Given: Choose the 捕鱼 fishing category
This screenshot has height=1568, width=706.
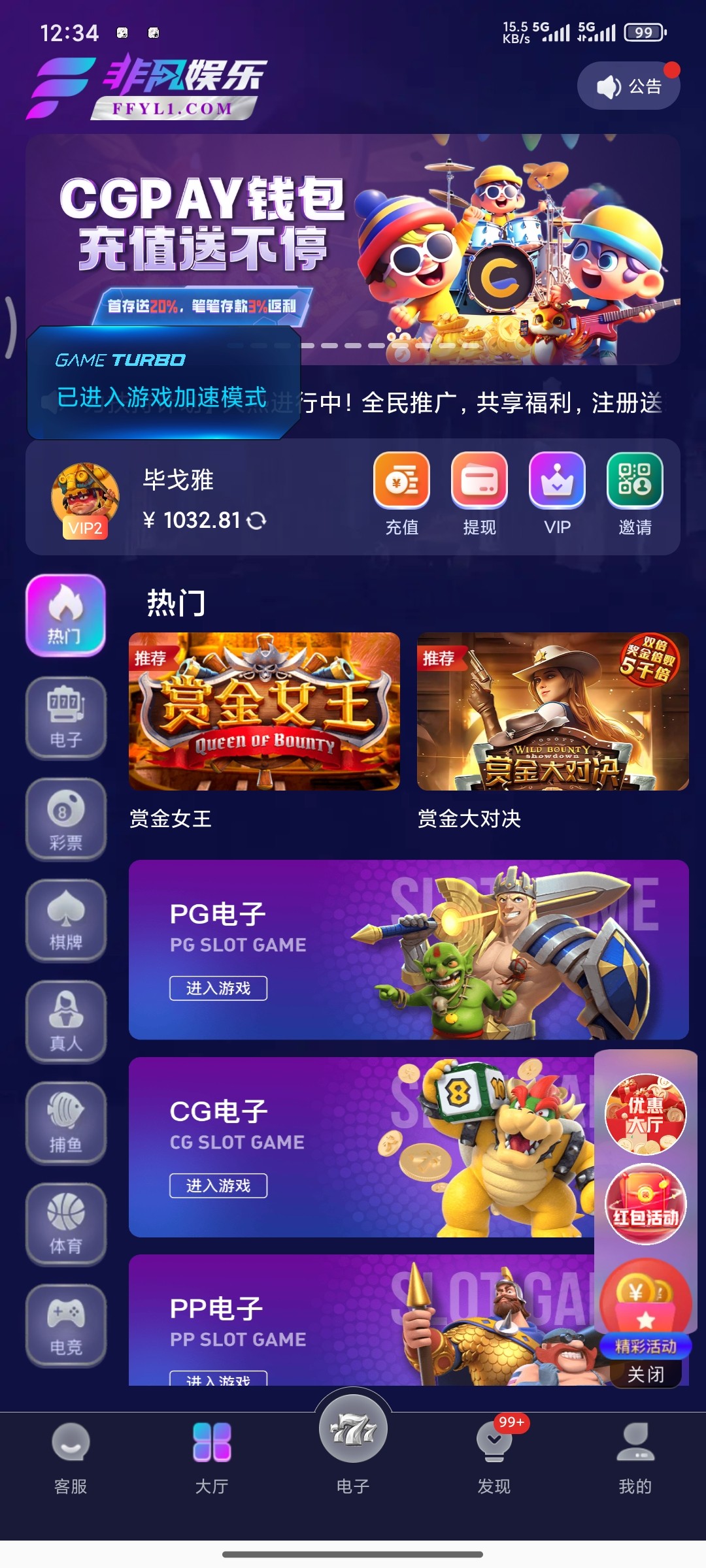Looking at the screenshot, I should [65, 1123].
